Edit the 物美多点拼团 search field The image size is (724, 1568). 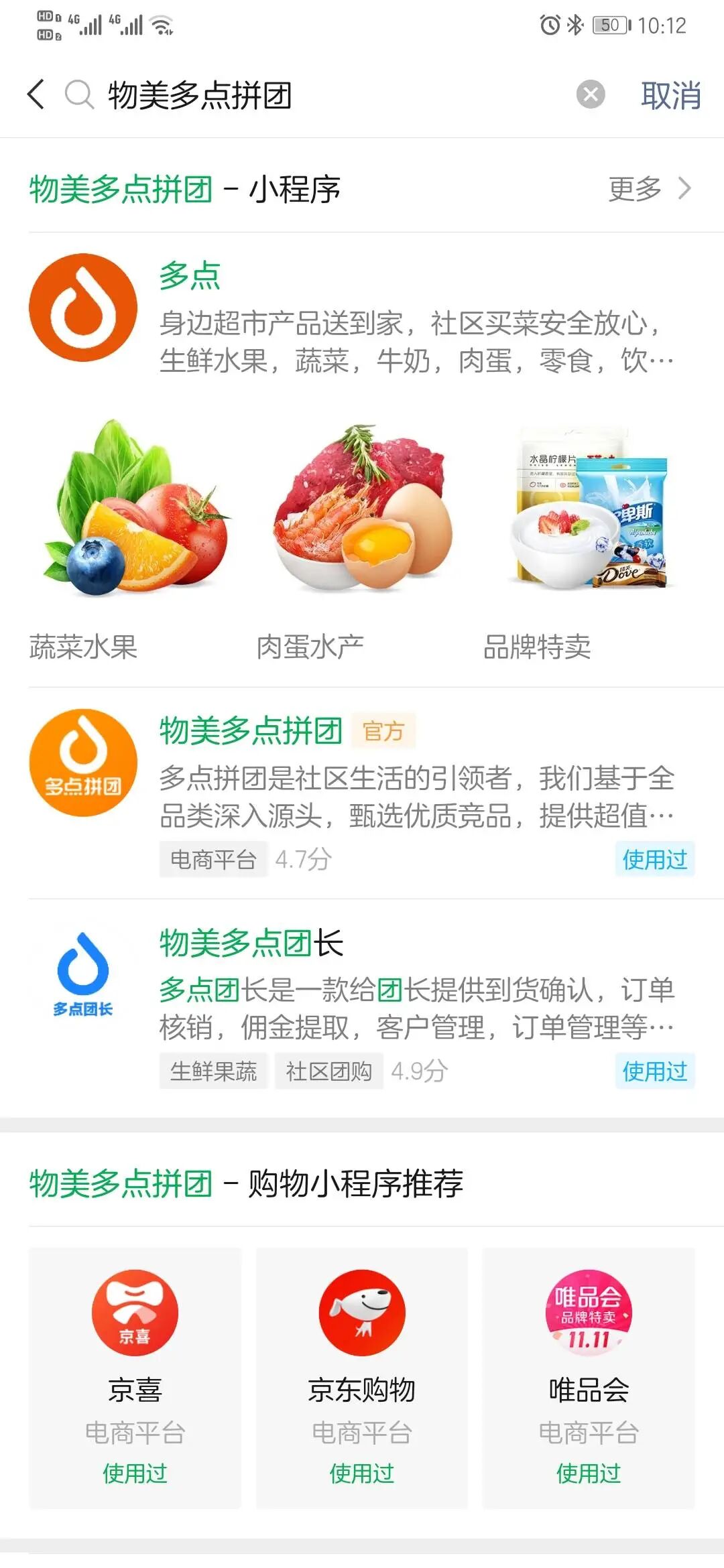tap(335, 94)
